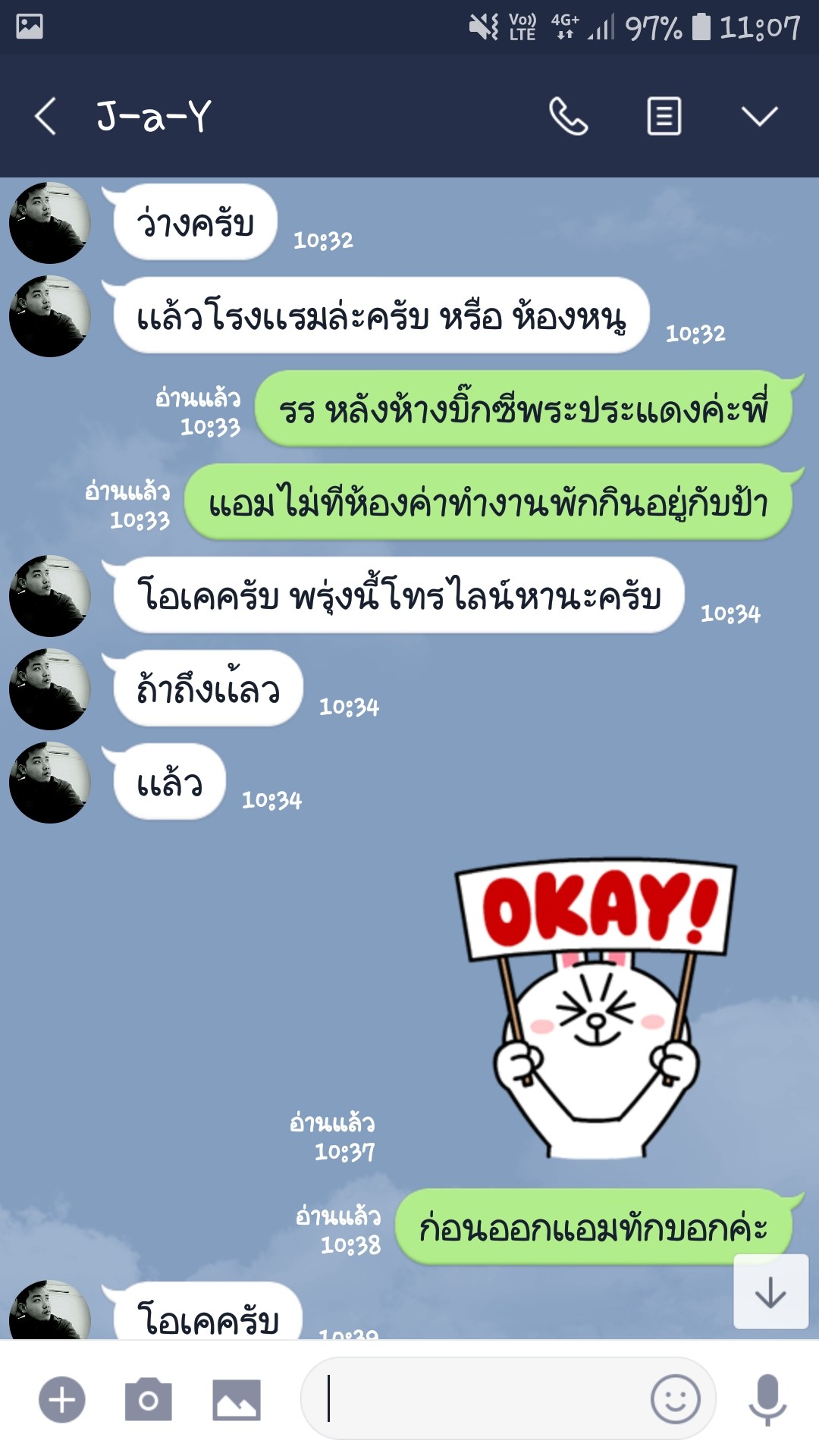This screenshot has width=819, height=1456.
Task: Record a voice message with microphone
Action: [767, 1399]
